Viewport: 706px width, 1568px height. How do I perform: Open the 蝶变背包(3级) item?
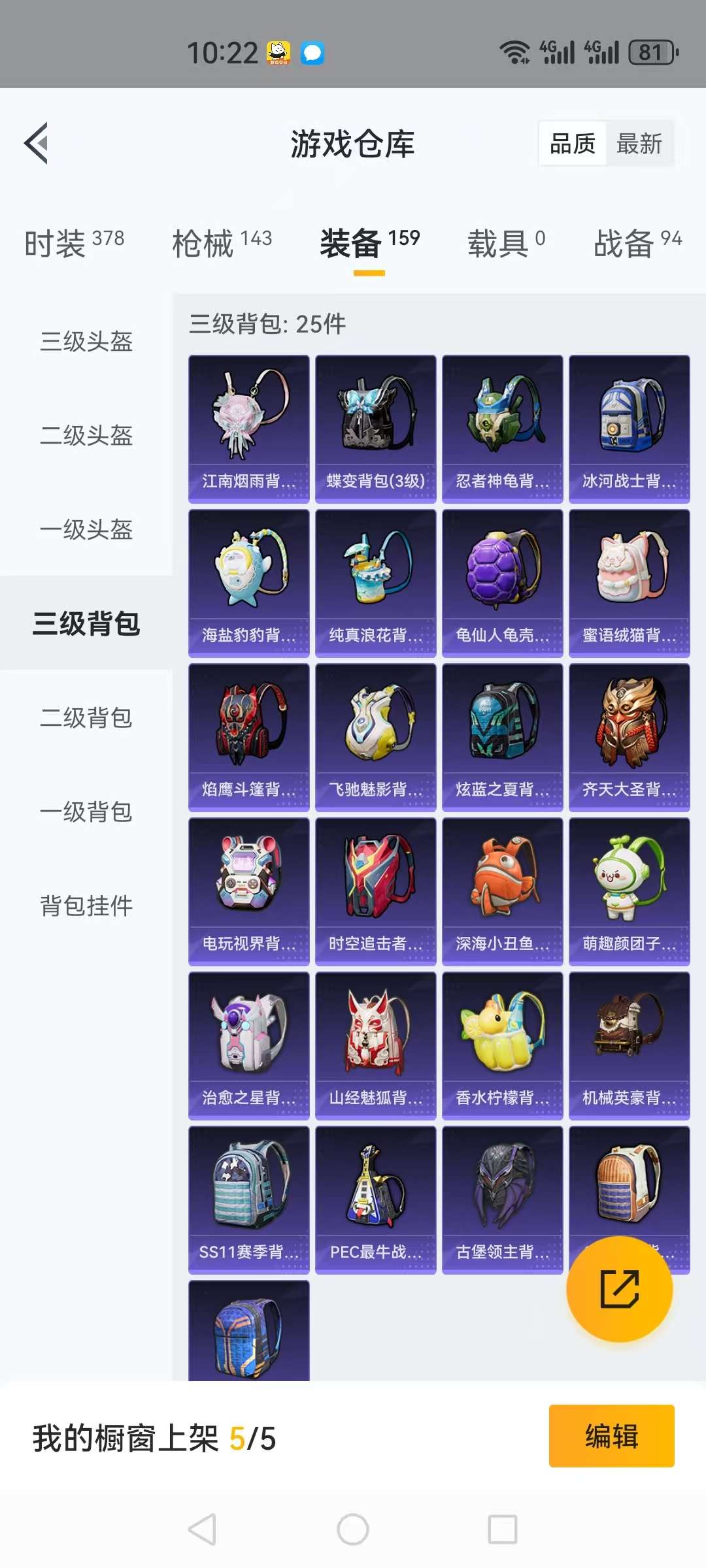point(375,429)
